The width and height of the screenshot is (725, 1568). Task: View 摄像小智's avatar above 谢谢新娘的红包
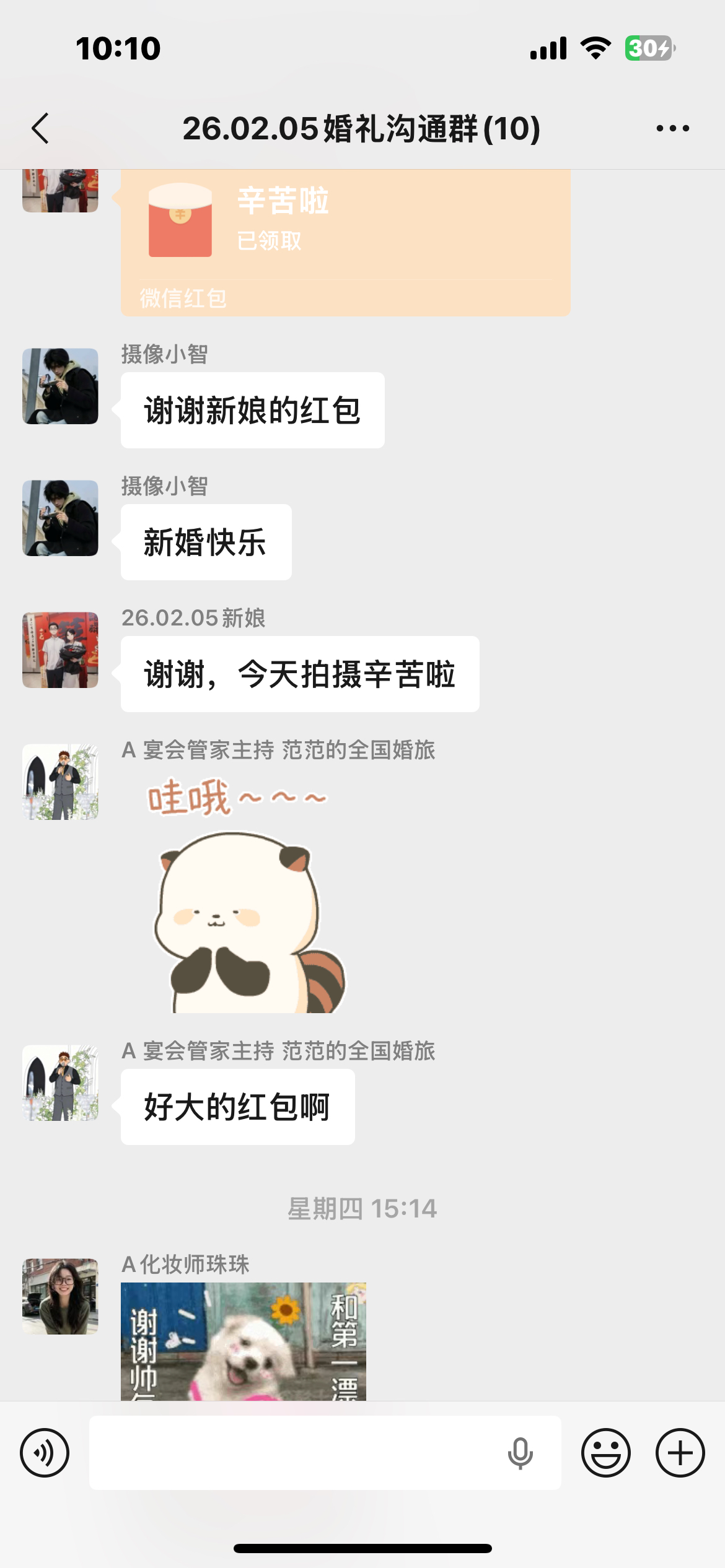pyautogui.click(x=60, y=386)
